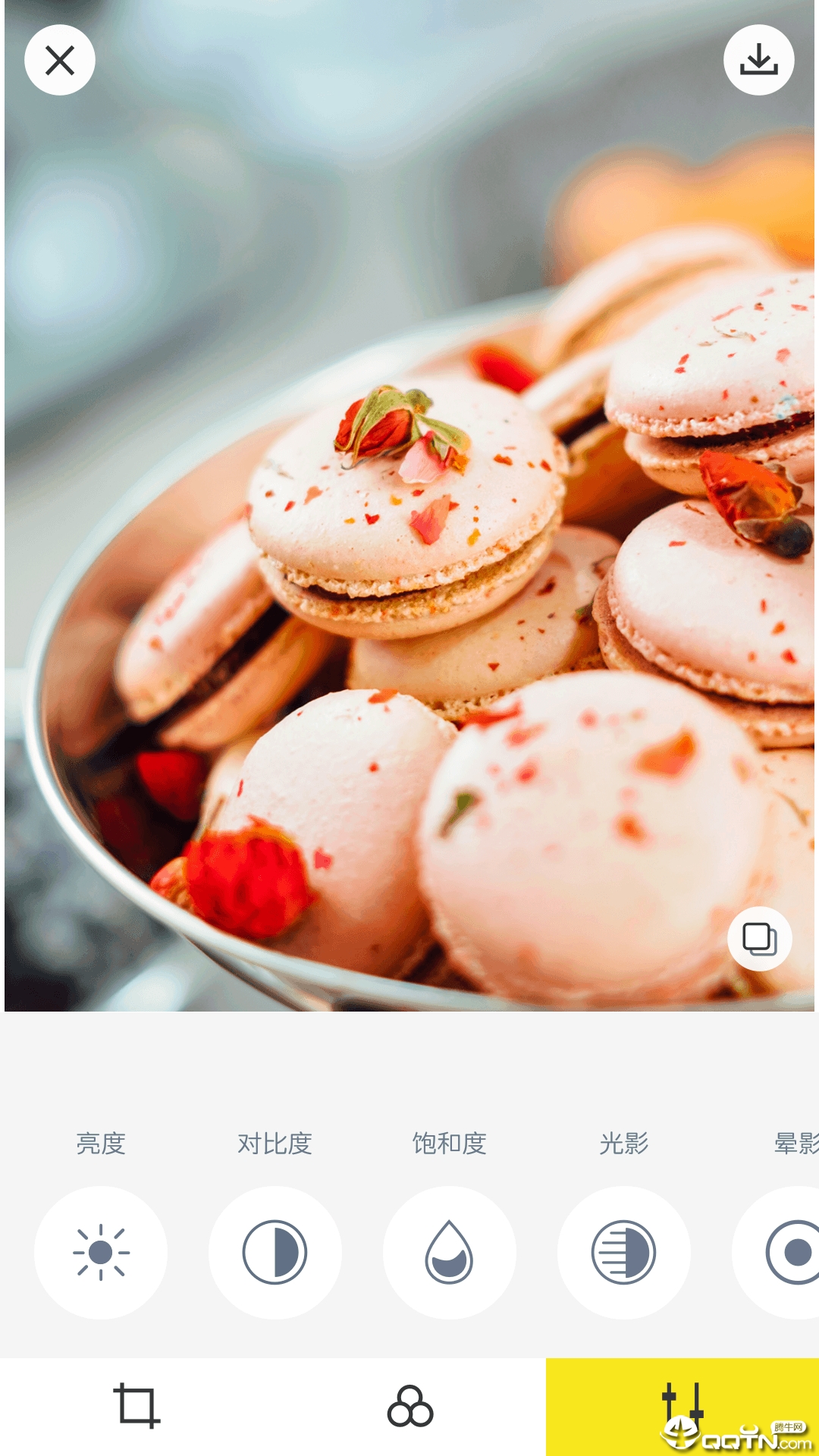Choose the 对比度 contrast adjustment
The image size is (819, 1456).
point(275,1253)
